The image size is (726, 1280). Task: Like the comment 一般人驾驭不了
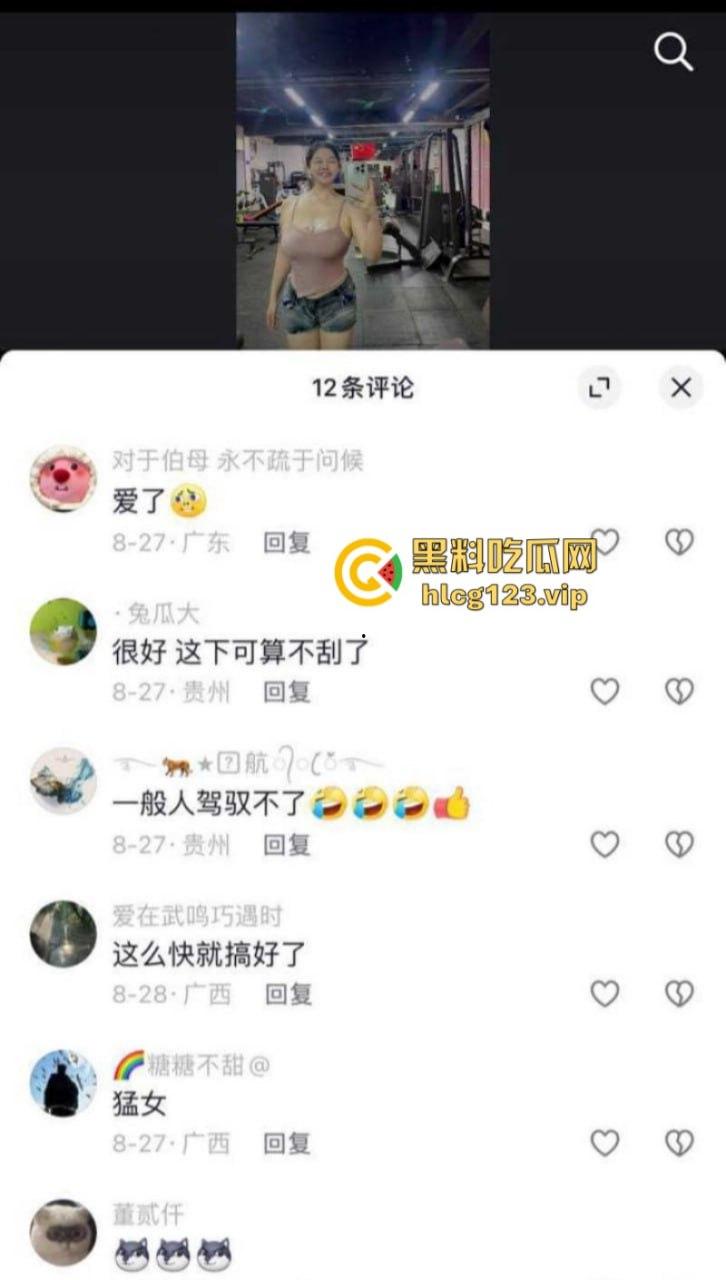tap(604, 844)
